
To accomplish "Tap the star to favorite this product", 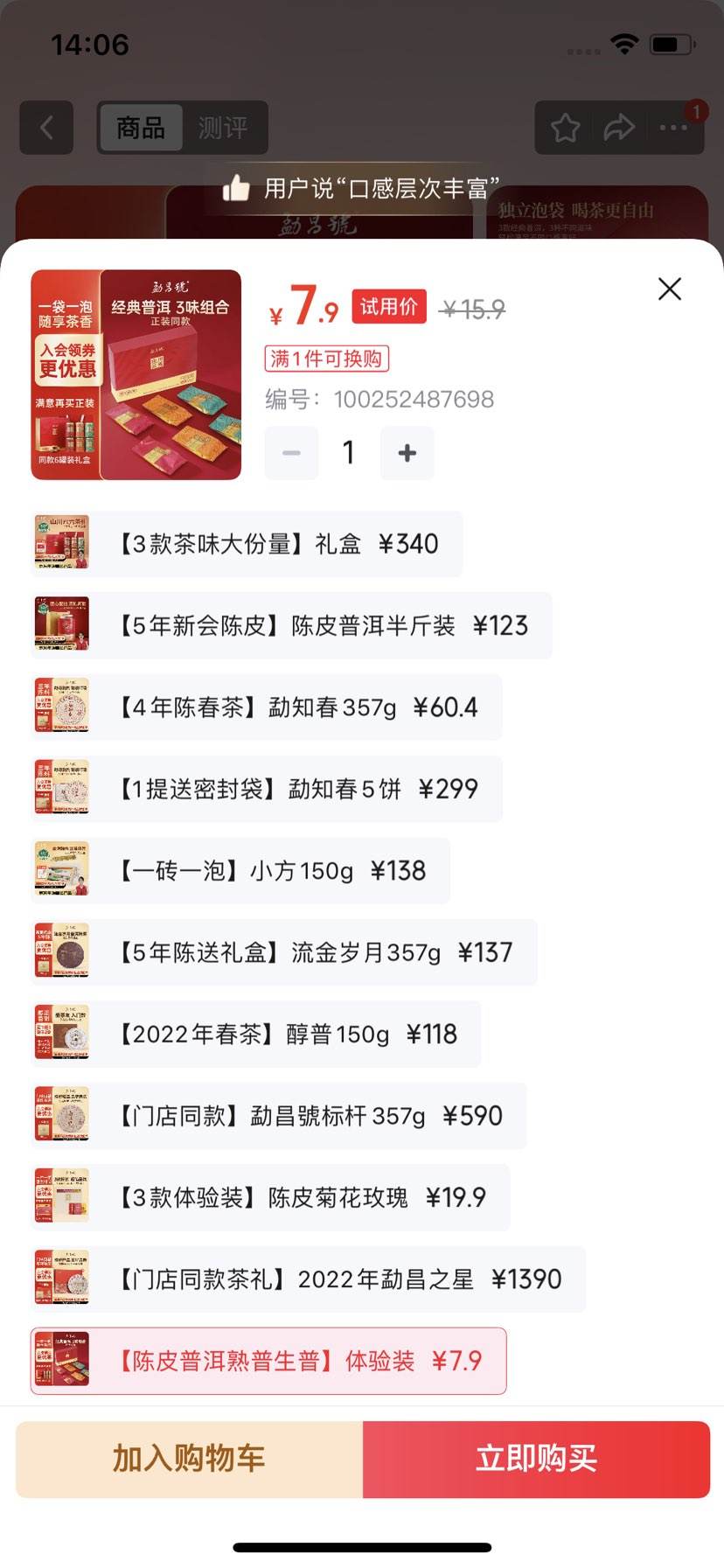I will (565, 127).
